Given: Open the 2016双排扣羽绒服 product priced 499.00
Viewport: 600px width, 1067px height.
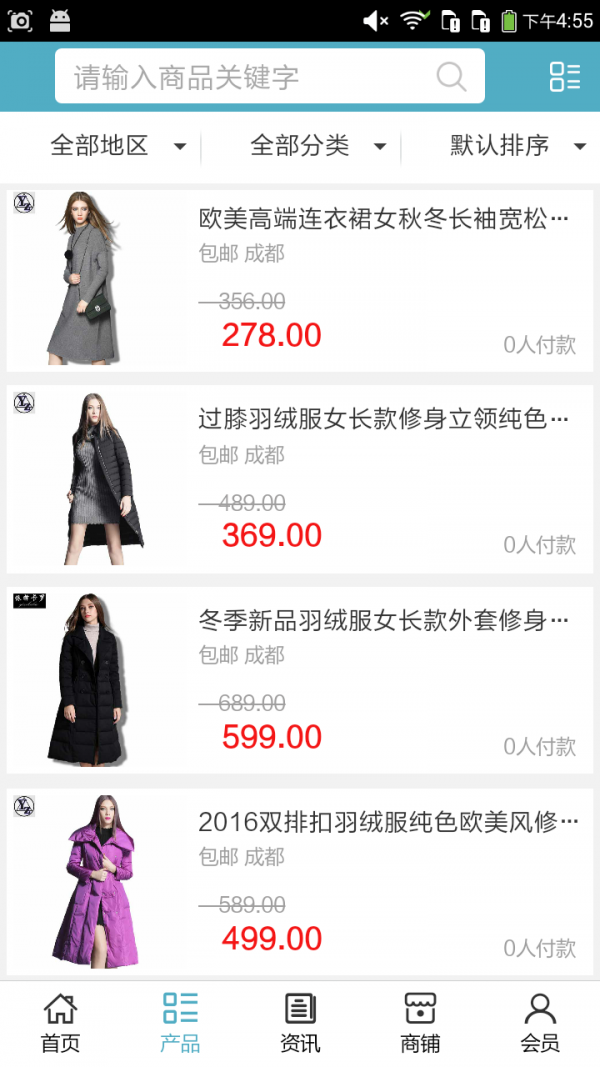Looking at the screenshot, I should point(300,882).
